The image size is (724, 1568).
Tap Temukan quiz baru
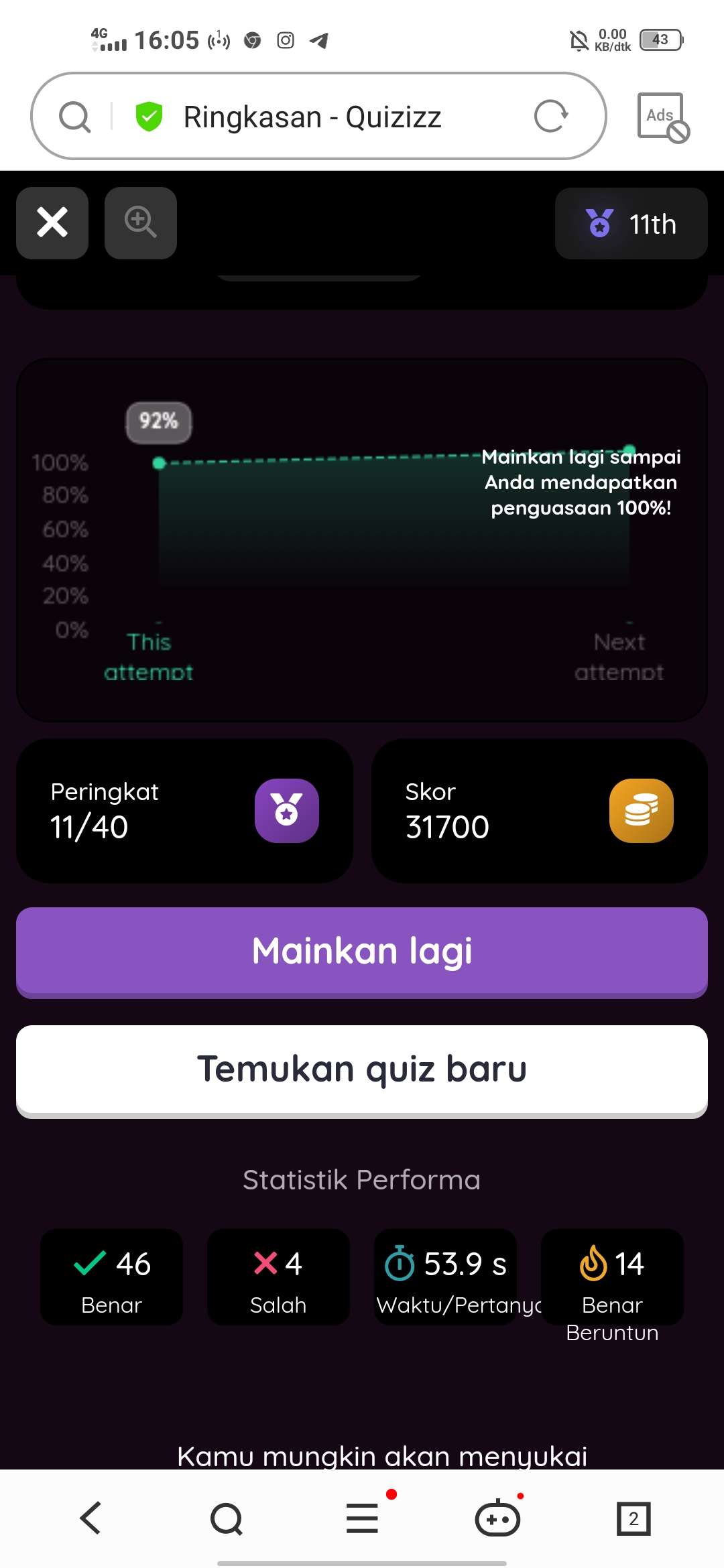(362, 1070)
